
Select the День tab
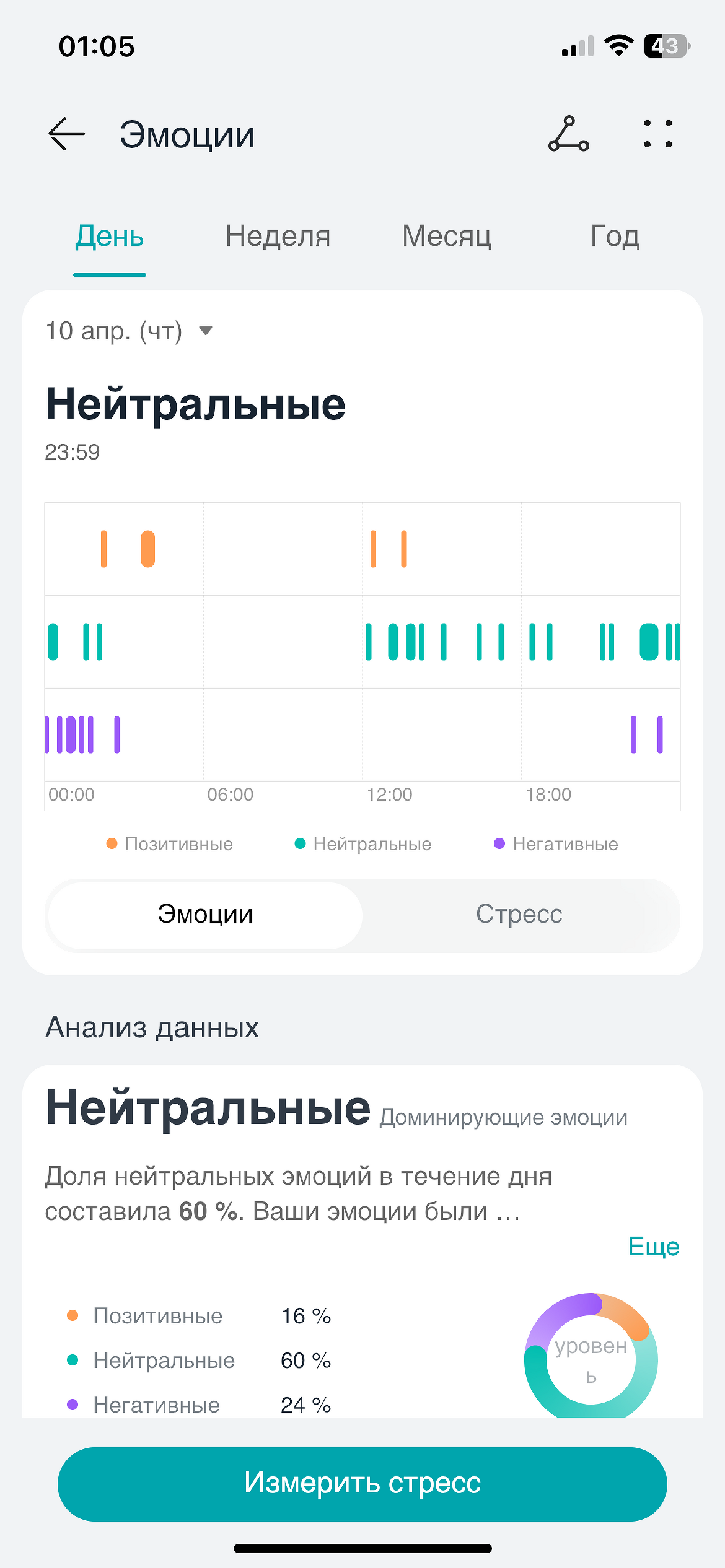coord(110,237)
